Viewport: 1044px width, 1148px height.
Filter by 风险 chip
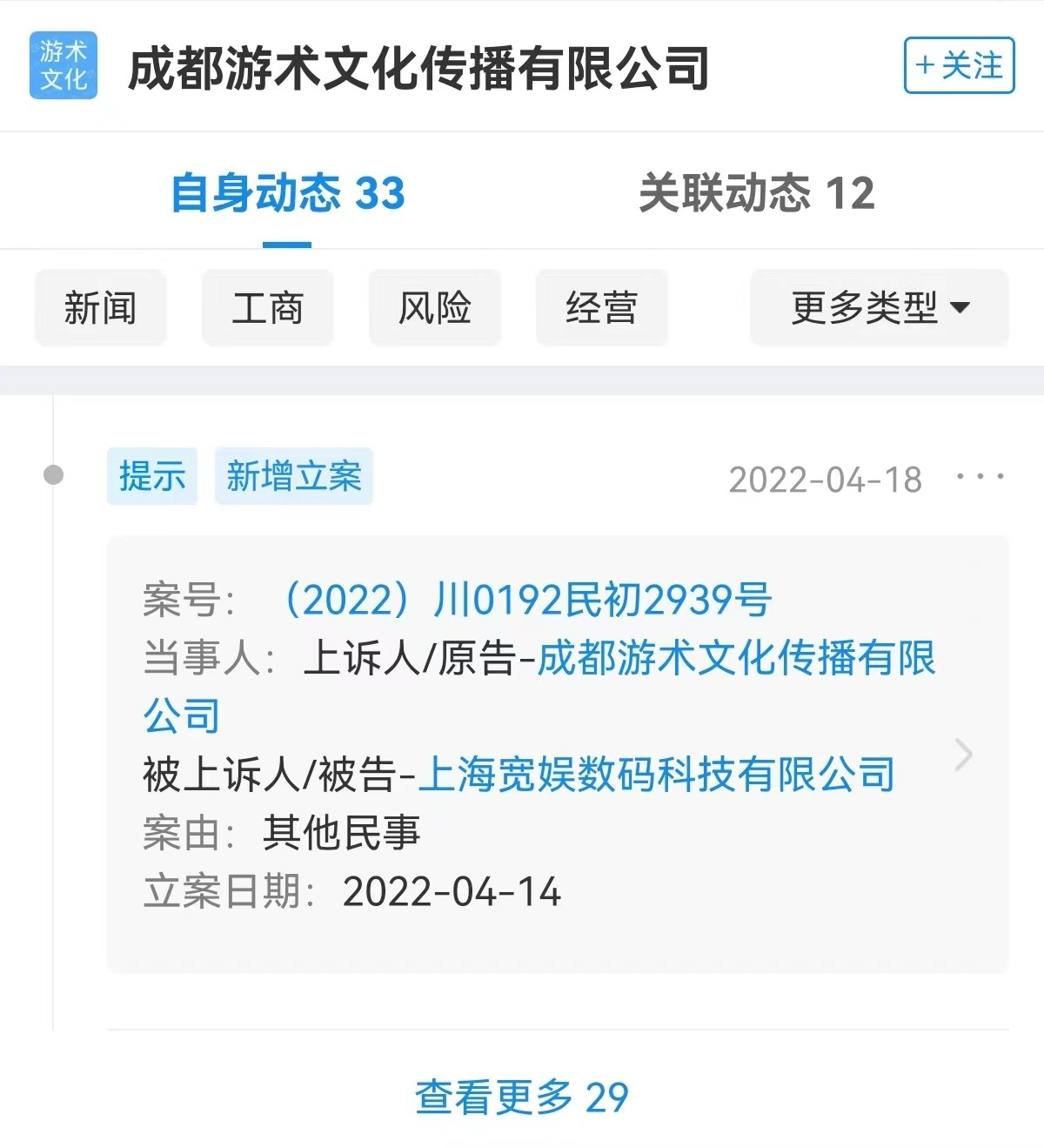[x=434, y=308]
